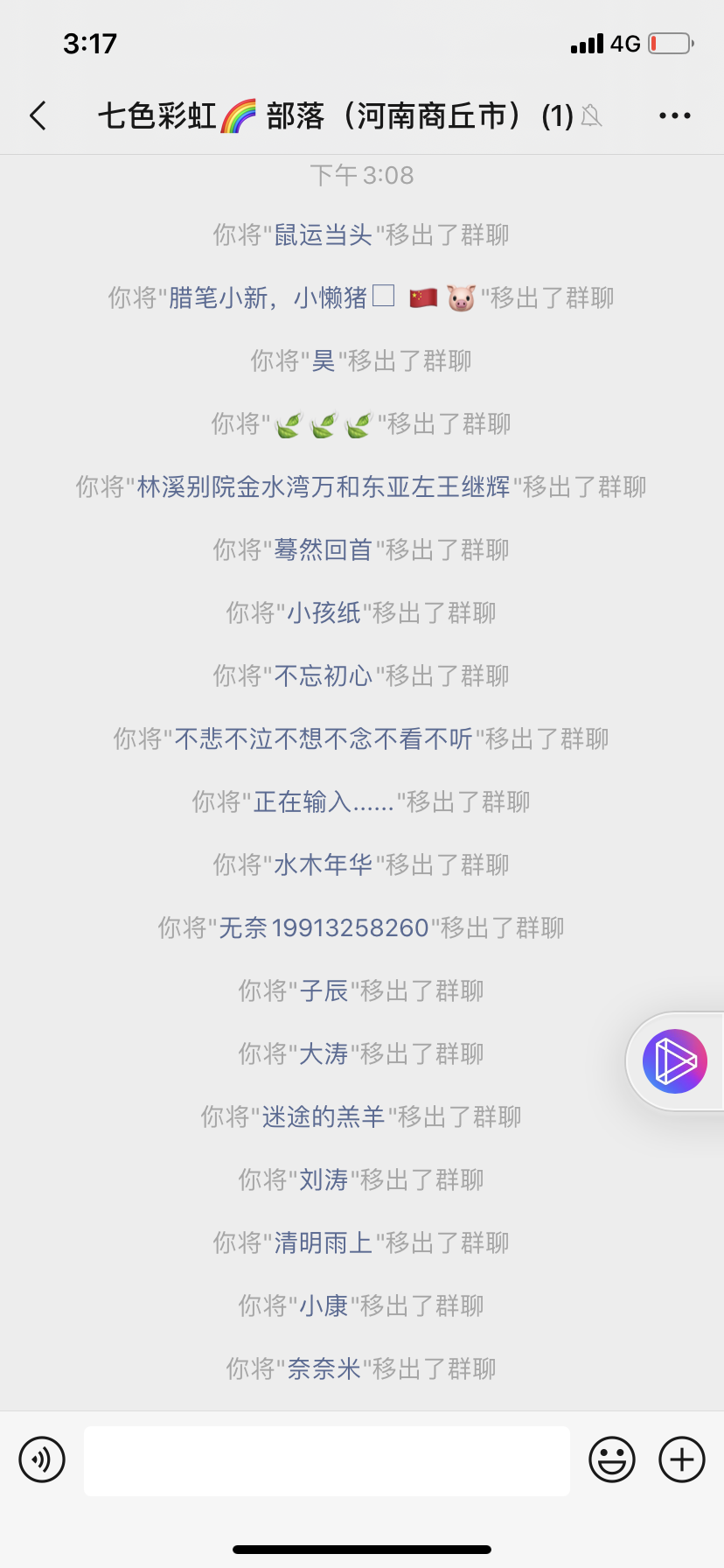Open the floating video play bubble
Screen dimensions: 724x1568
point(675,1061)
